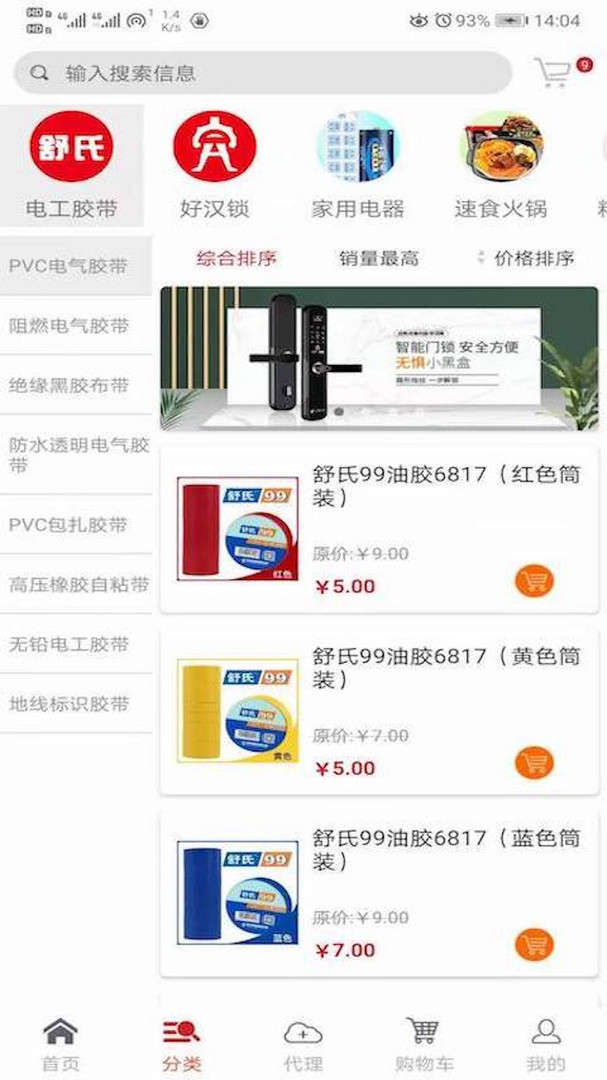Select the 速食火锅 category
The image size is (607, 1080).
500,166
